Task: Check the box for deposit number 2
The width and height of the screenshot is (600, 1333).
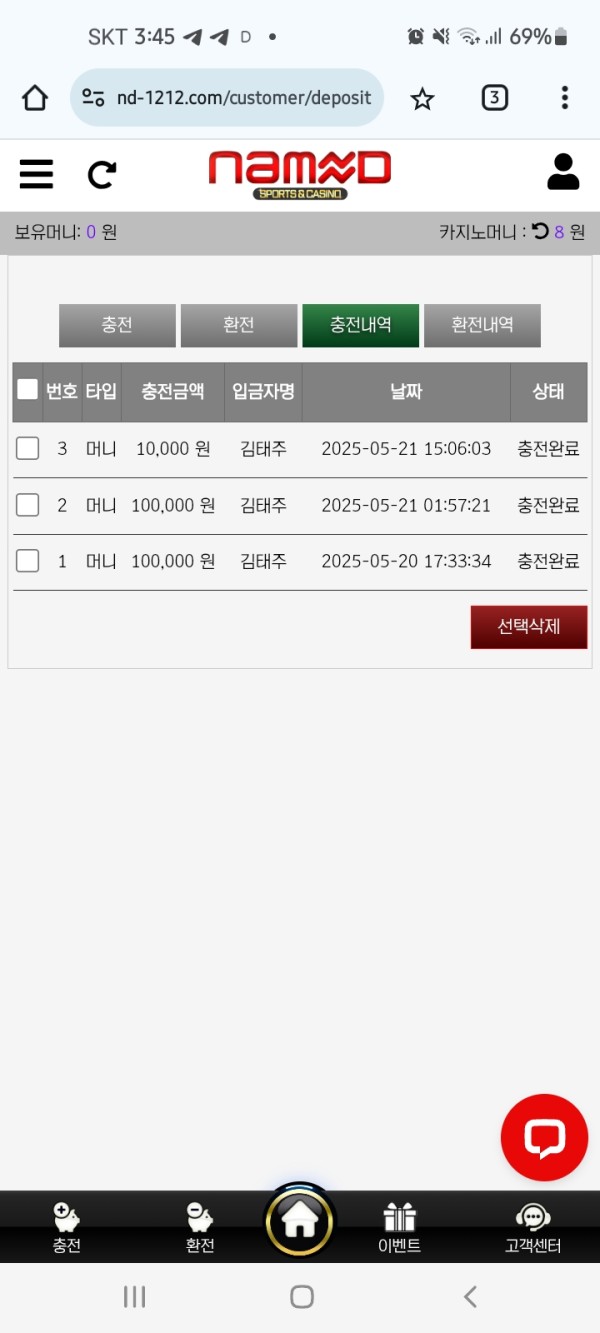Action: click(x=28, y=505)
